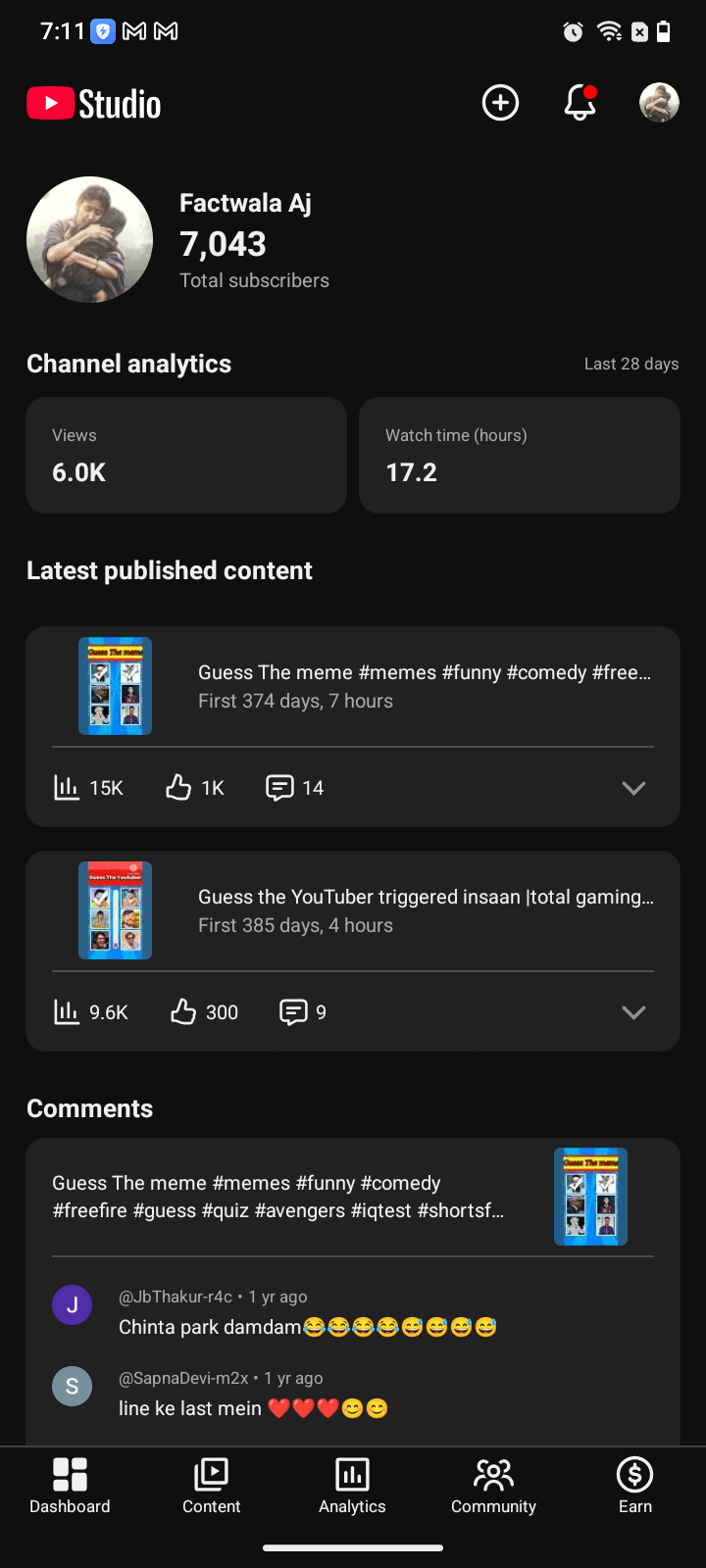Expand the Guess the YouTuber video stats
The height and width of the screenshot is (1568, 706).
click(633, 1012)
